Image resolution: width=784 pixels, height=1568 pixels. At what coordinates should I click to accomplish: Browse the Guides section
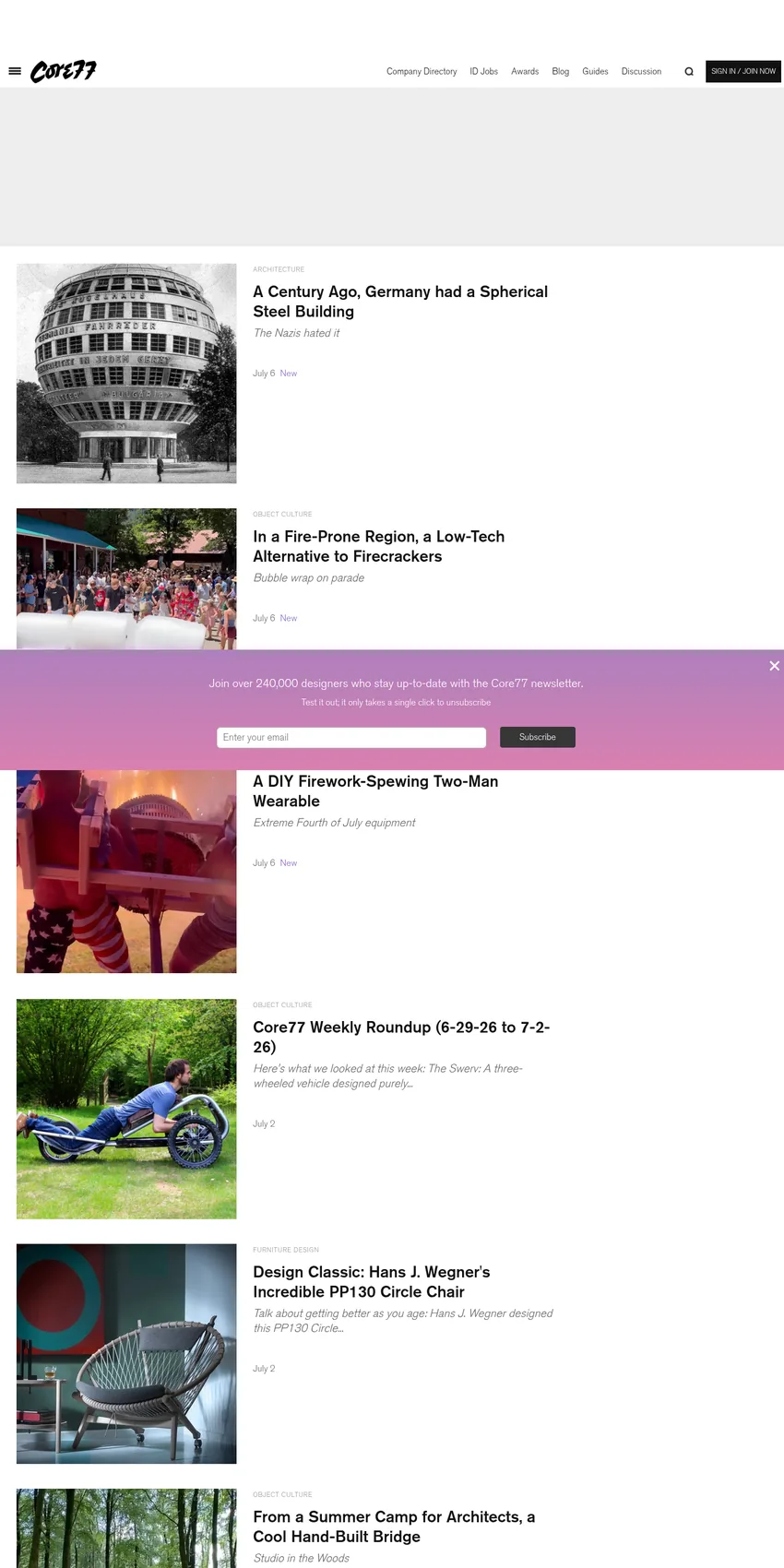(595, 71)
